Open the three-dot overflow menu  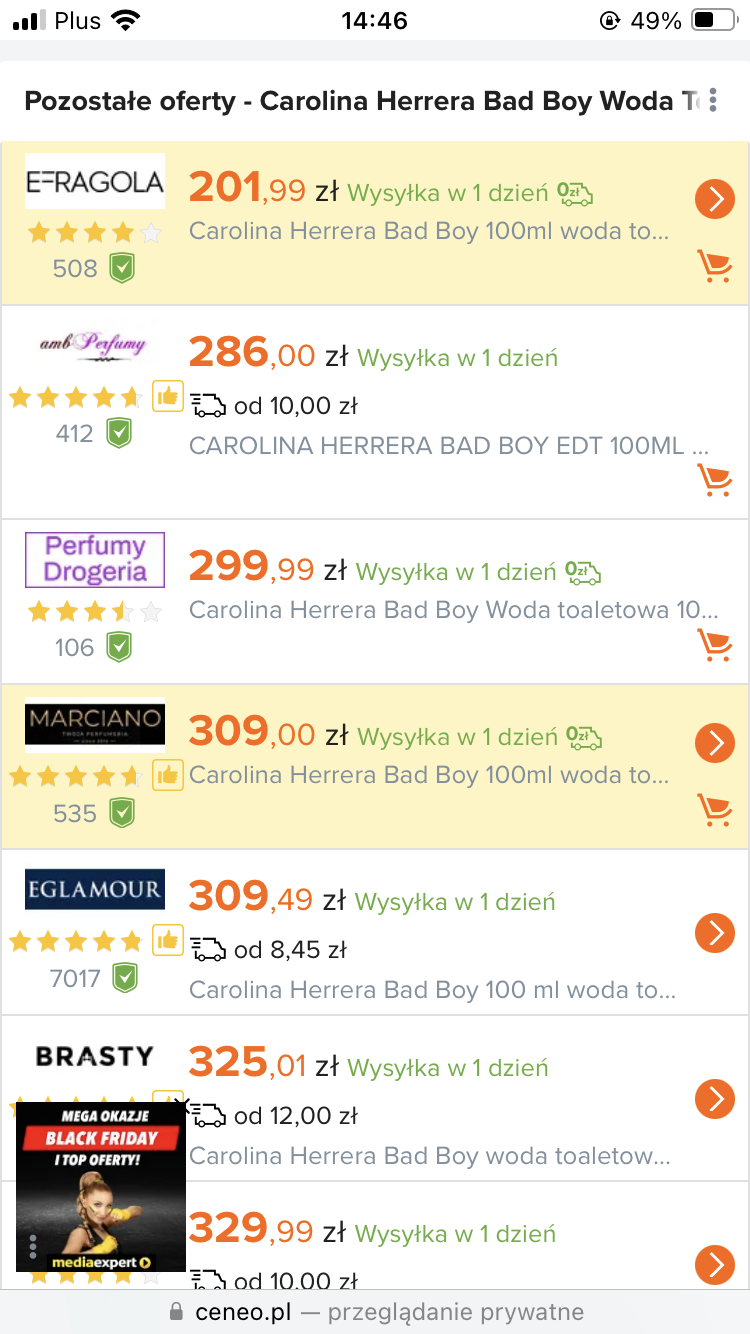[x=713, y=100]
